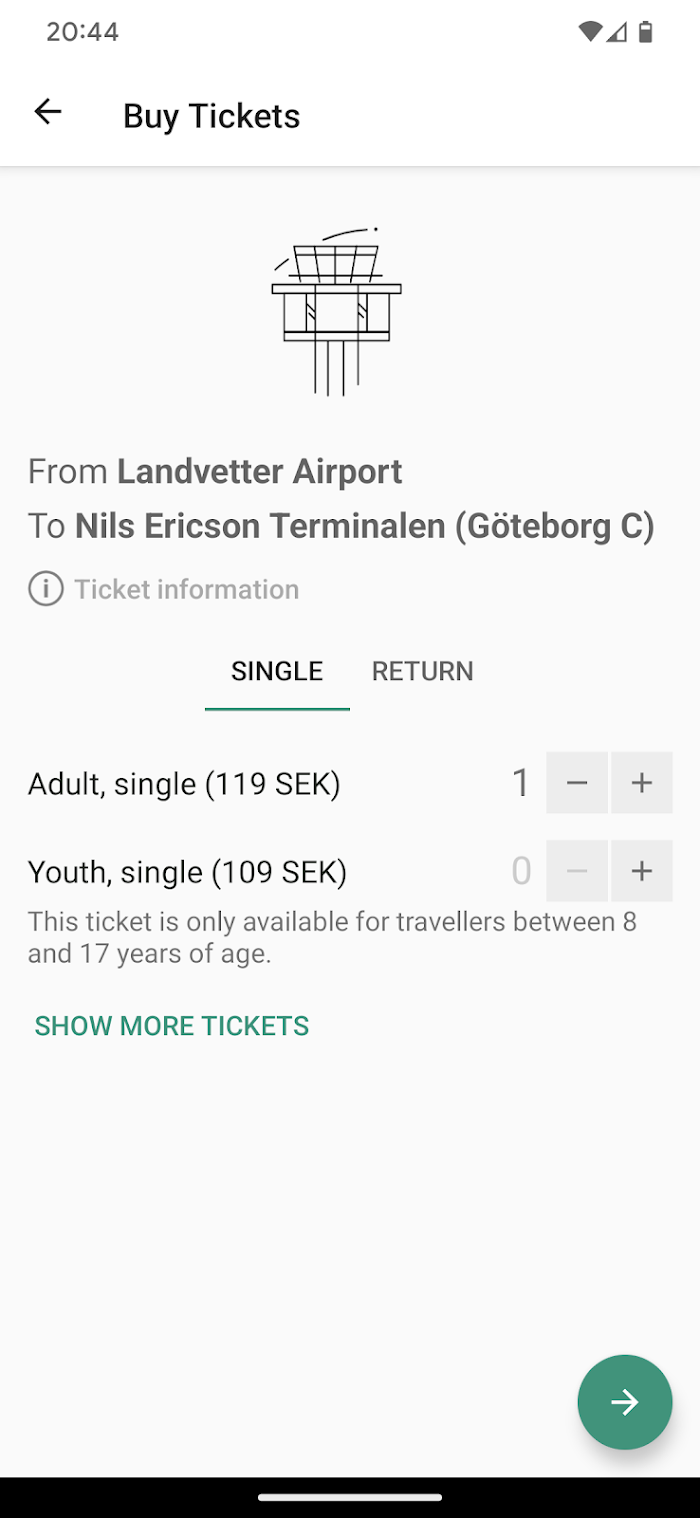Image resolution: width=700 pixels, height=1518 pixels.
Task: Decrease the Adult single ticket count
Action: (x=577, y=783)
